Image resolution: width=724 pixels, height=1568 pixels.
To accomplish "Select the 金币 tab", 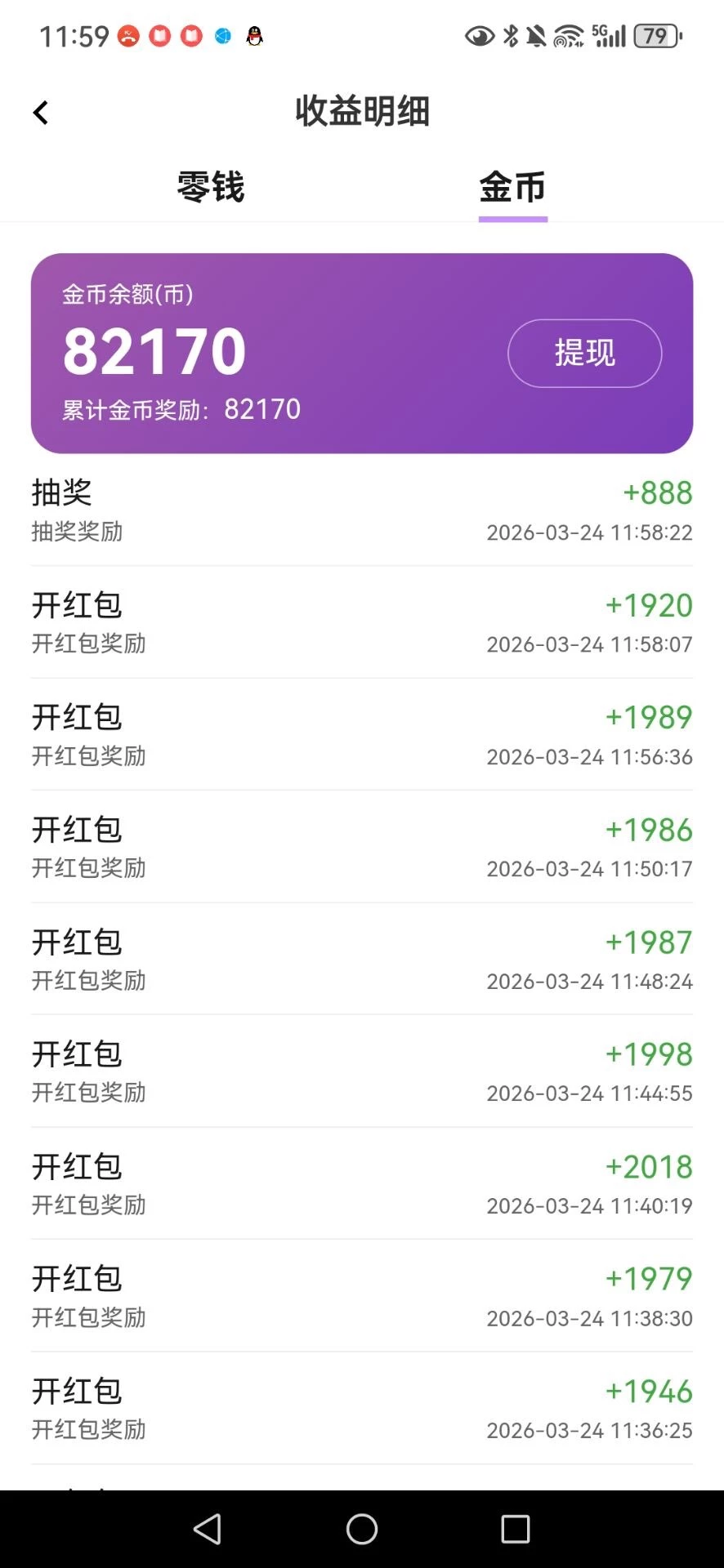I will click(512, 187).
